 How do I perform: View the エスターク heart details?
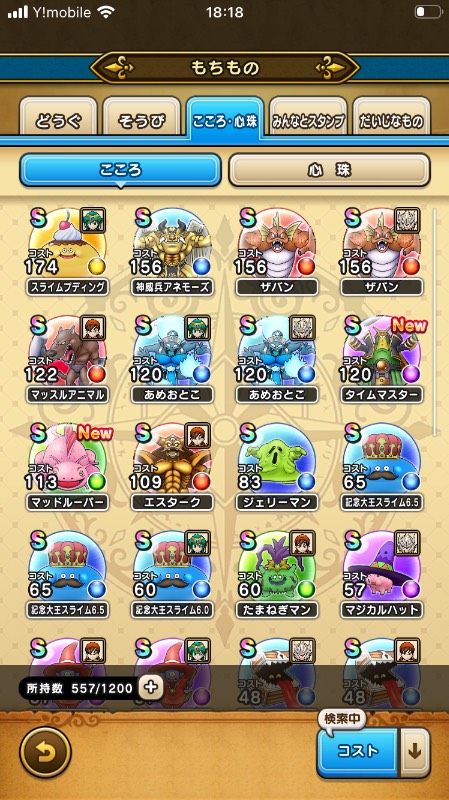pos(173,466)
